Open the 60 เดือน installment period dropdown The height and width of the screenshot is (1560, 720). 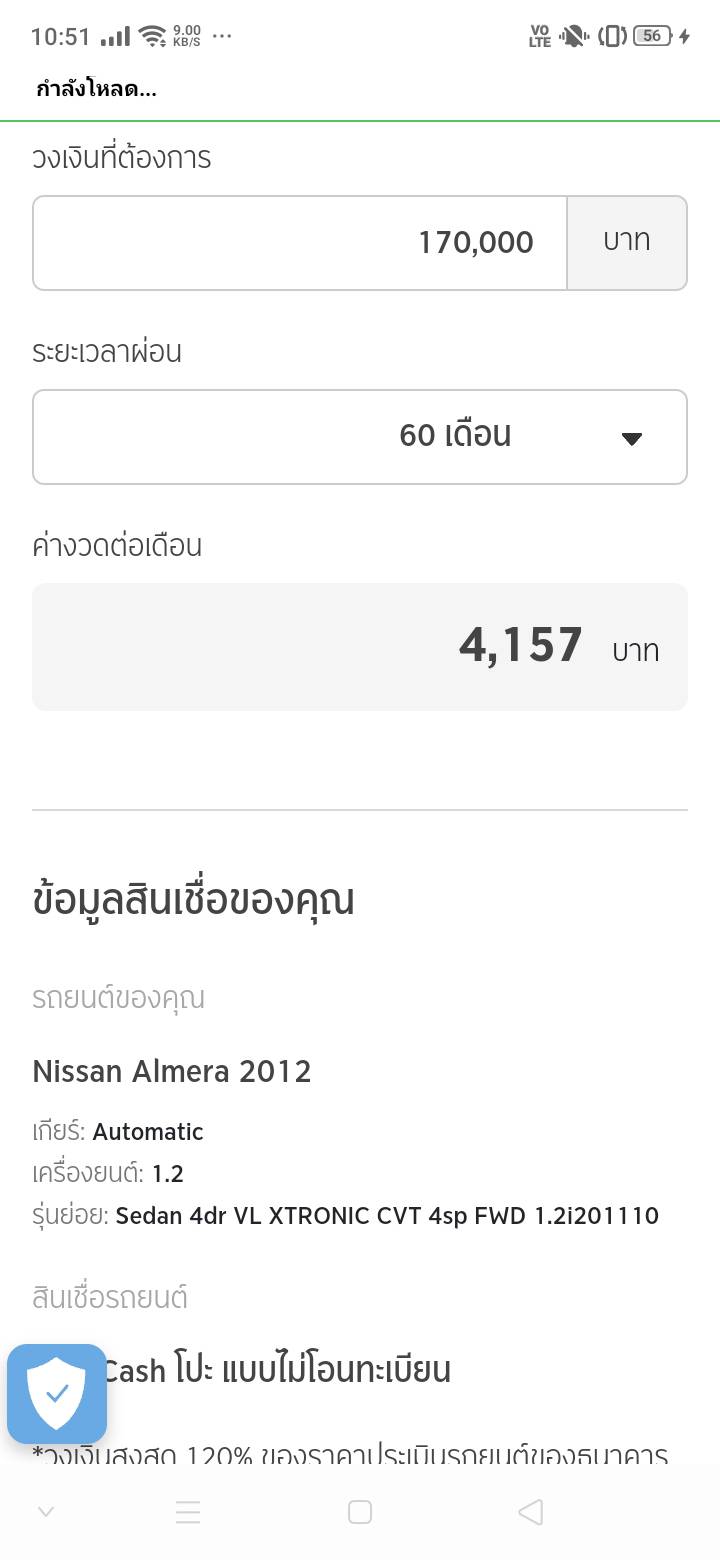360,437
